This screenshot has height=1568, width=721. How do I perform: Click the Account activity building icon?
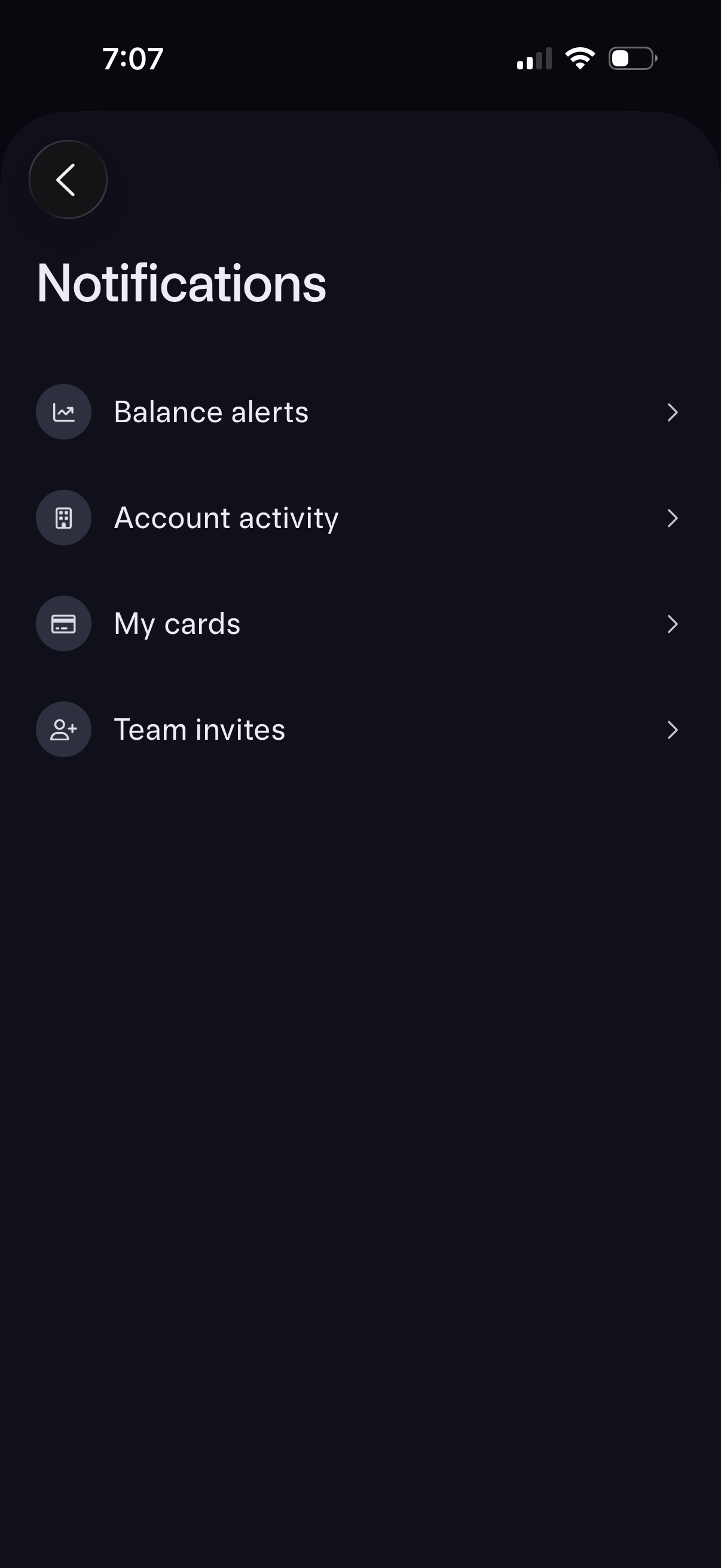click(x=63, y=517)
